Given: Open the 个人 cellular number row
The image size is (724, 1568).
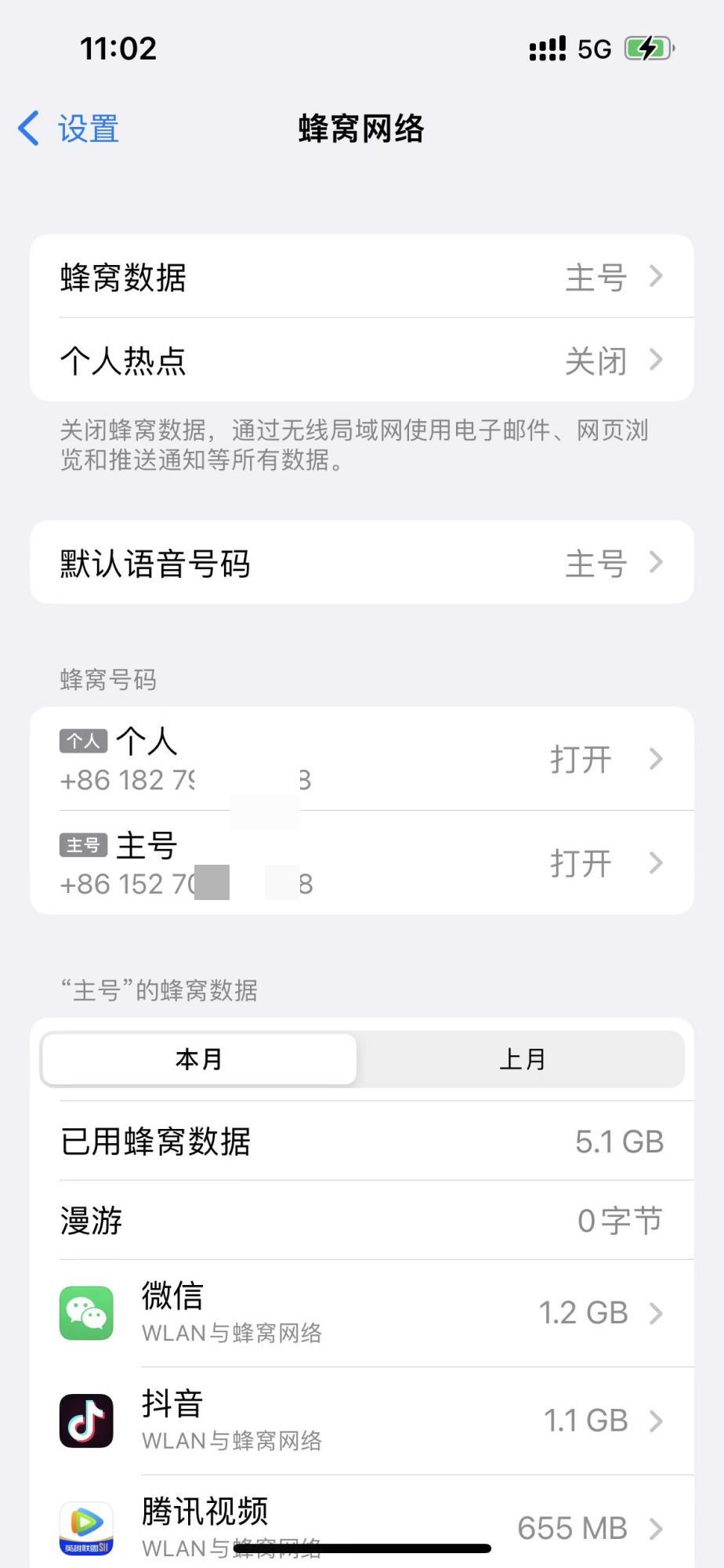Looking at the screenshot, I should coord(361,759).
